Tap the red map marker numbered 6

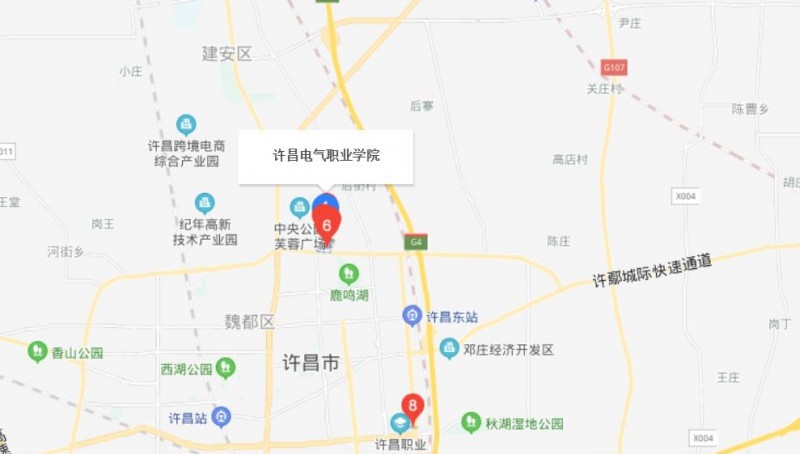(x=327, y=227)
